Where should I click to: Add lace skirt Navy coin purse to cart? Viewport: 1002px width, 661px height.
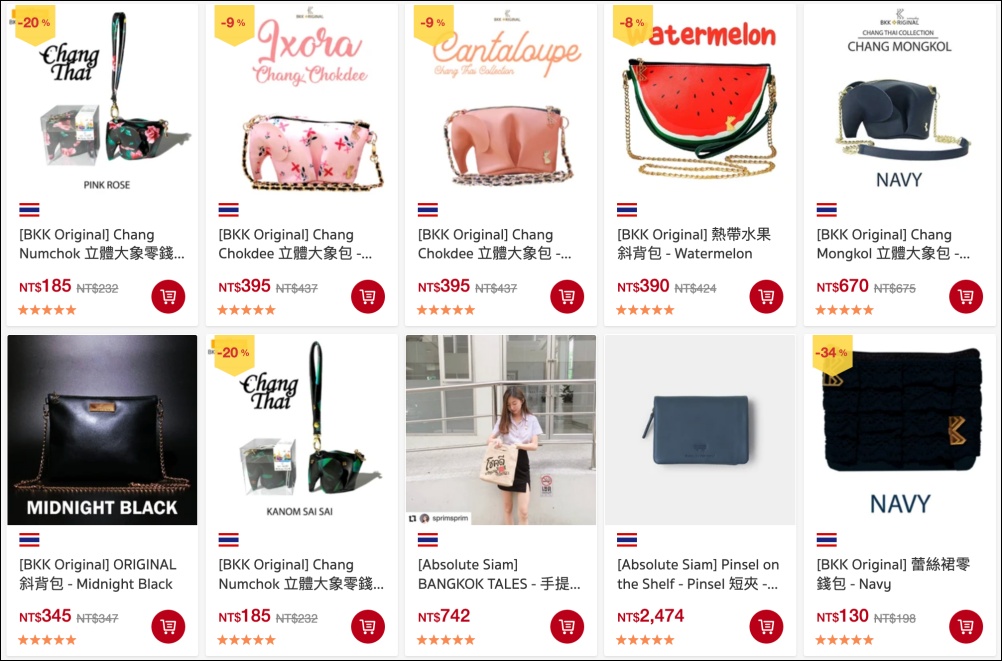point(966,627)
